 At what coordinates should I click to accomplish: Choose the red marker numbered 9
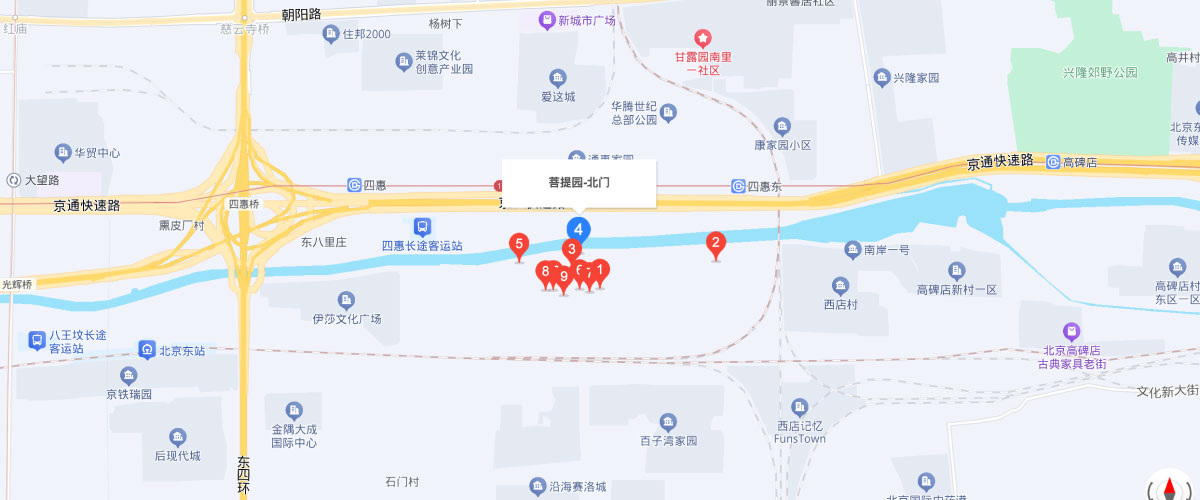tap(564, 277)
